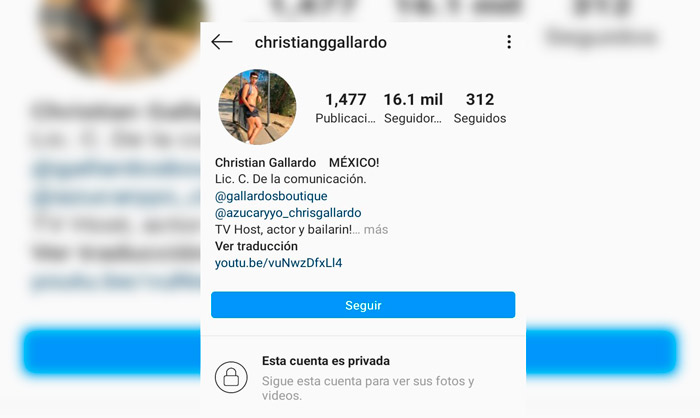Viewport: 700px width, 418px height.
Task: View Christian Gallardo's profile picture
Action: tap(257, 107)
